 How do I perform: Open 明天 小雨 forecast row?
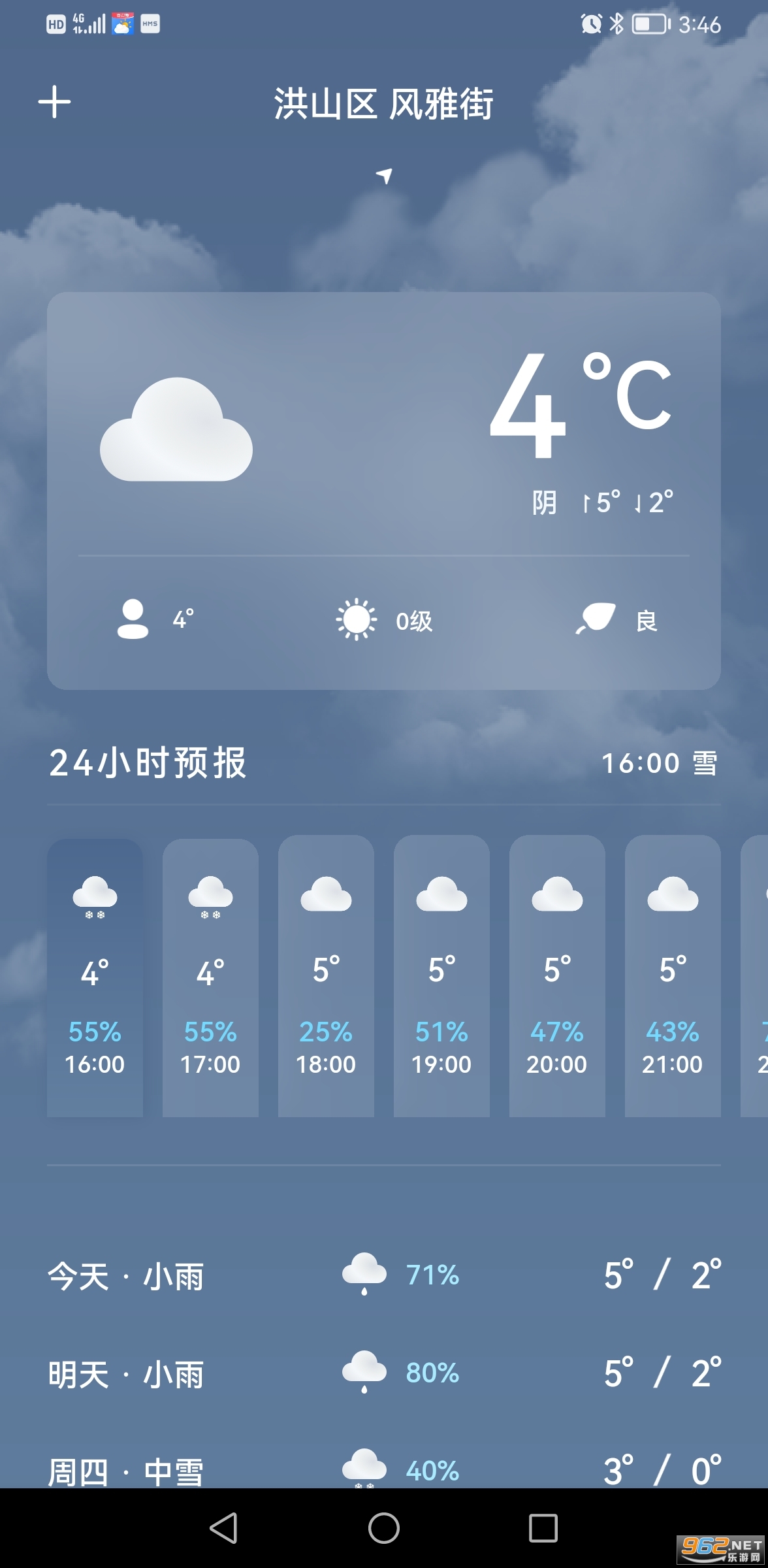(x=384, y=1373)
